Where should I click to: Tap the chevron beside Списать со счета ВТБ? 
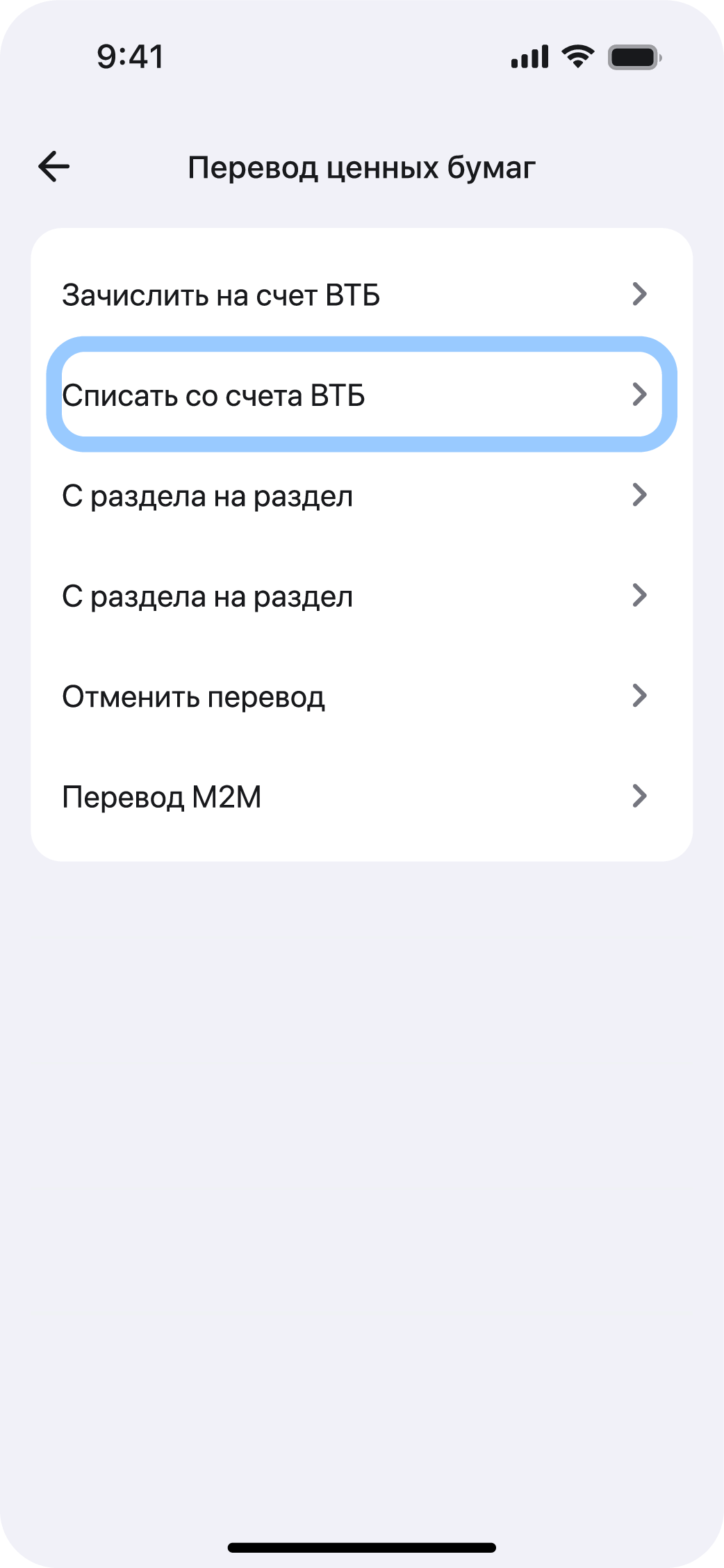pyautogui.click(x=639, y=395)
